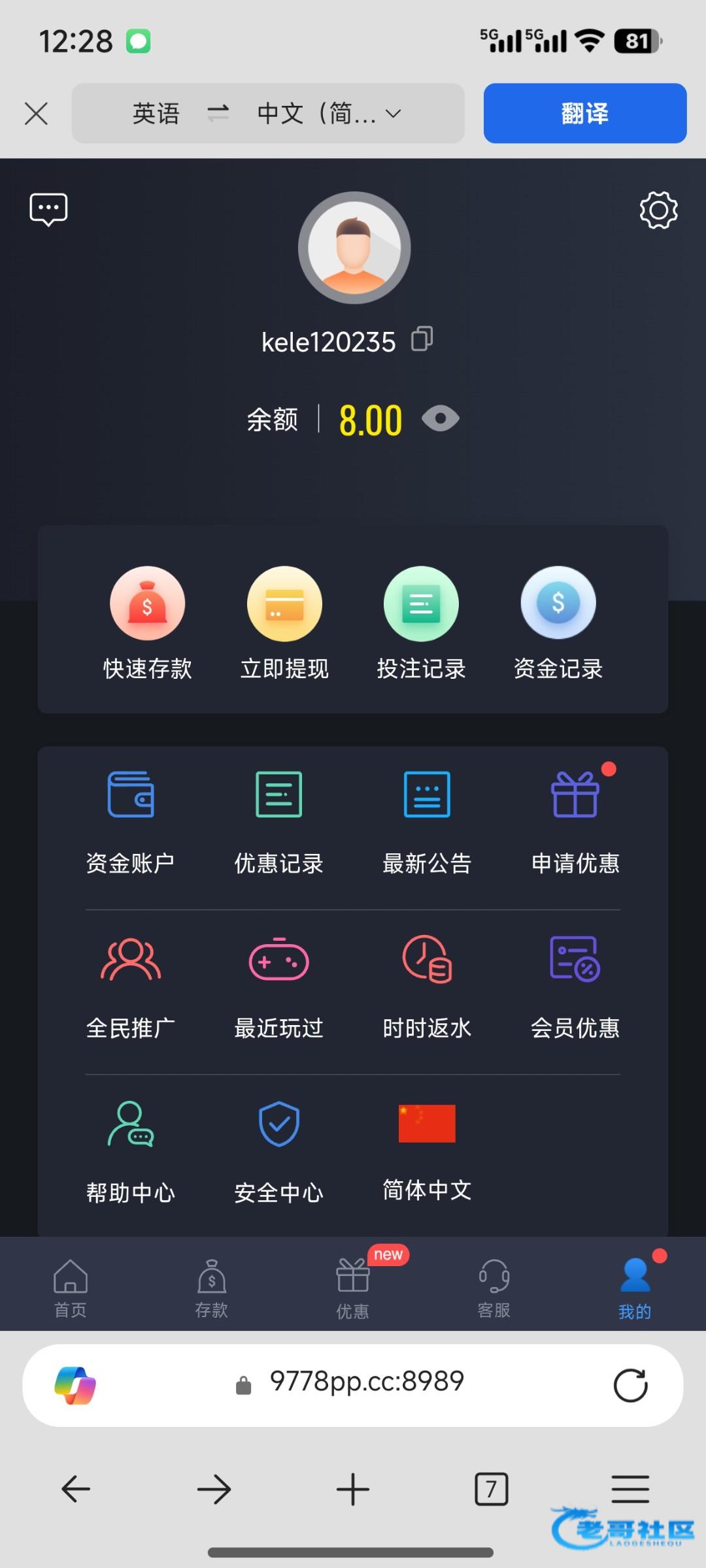Screen dimensions: 706x1568
Task: Open the messages chat bubble icon
Action: [48, 210]
